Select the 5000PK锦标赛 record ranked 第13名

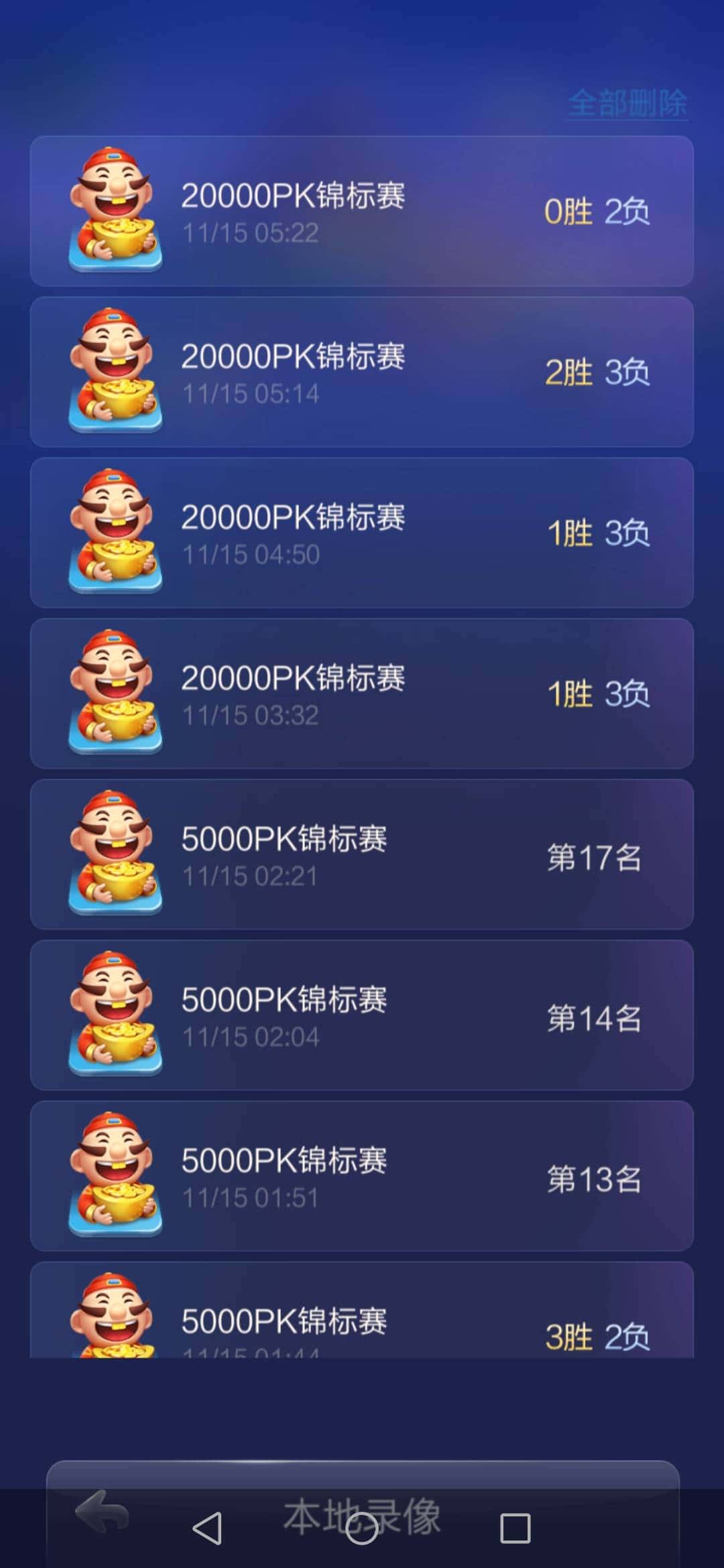[x=362, y=1177]
